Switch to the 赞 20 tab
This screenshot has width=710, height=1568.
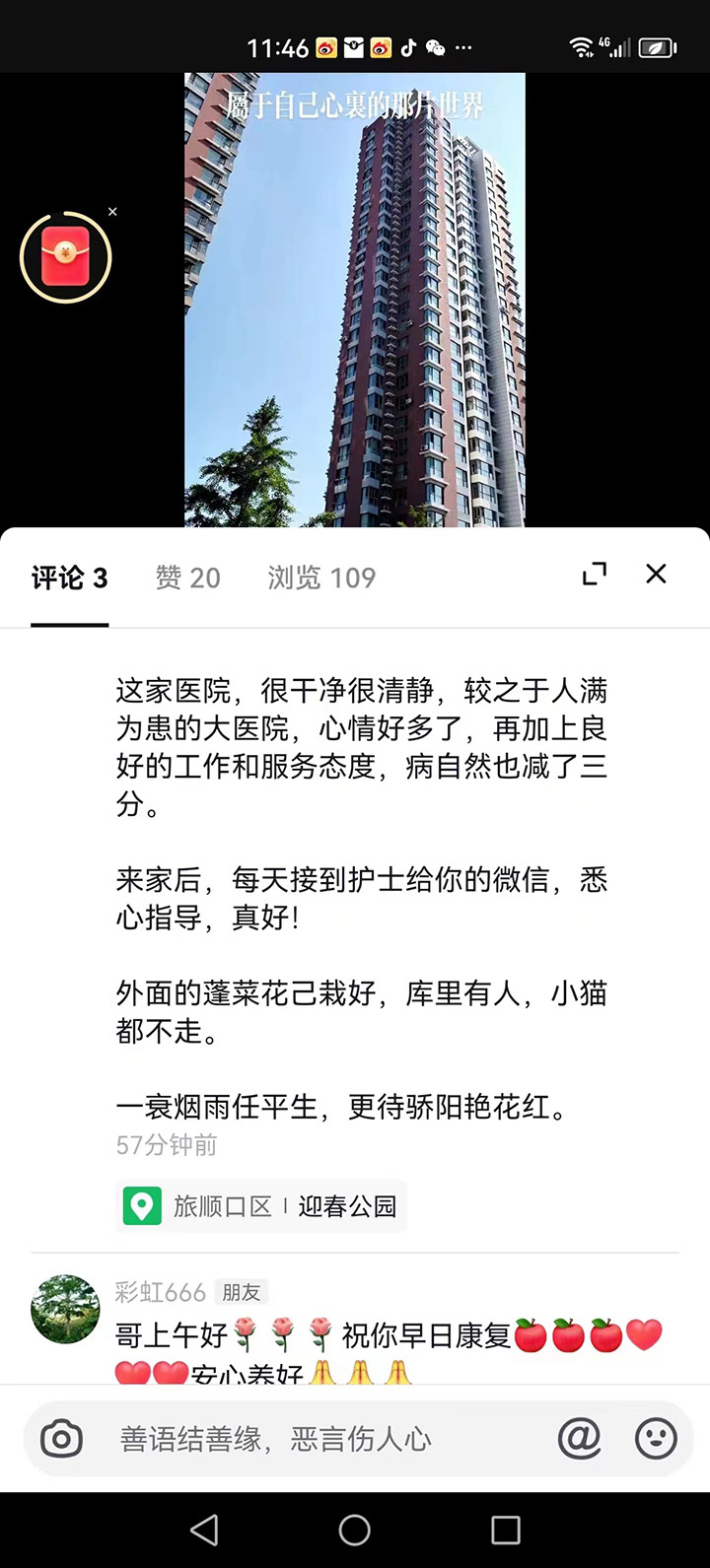click(187, 578)
